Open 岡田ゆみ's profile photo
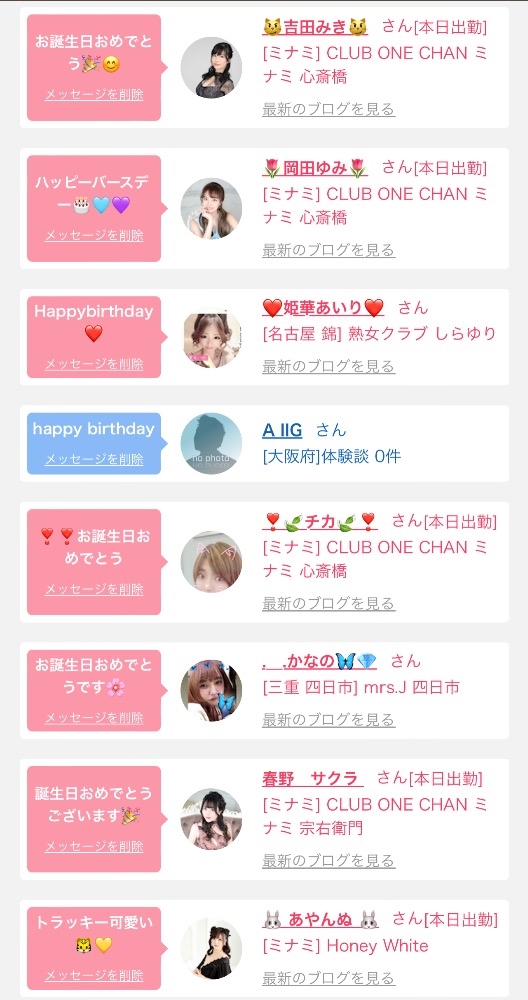The image size is (528, 1000). pyautogui.click(x=211, y=209)
